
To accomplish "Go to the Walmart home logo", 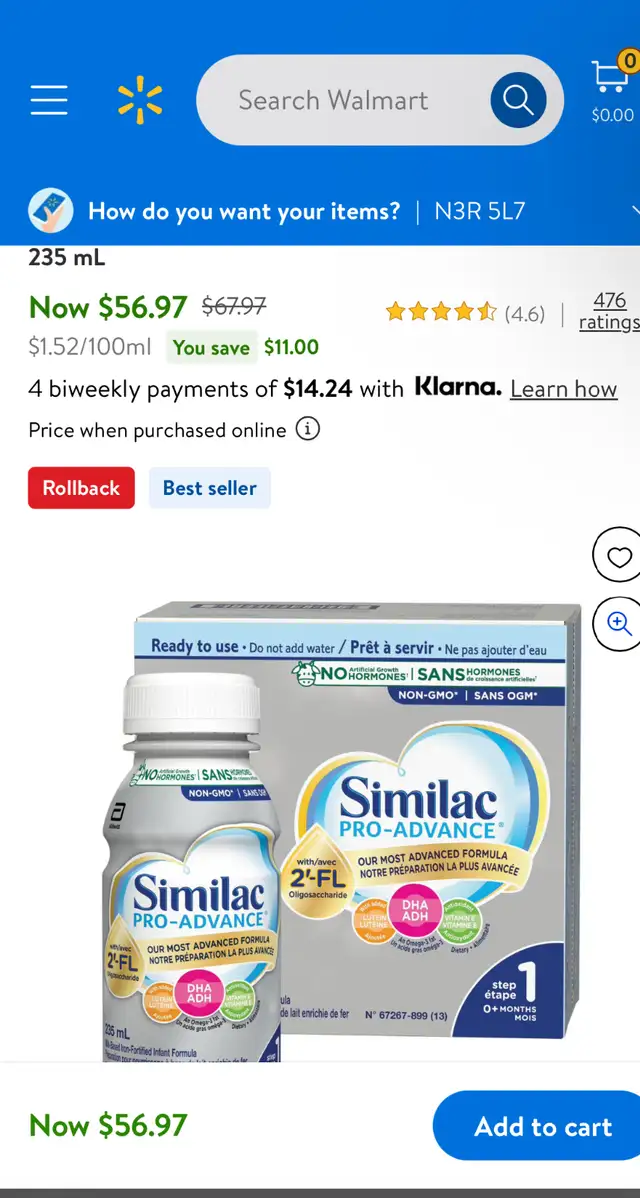I will pos(140,100).
